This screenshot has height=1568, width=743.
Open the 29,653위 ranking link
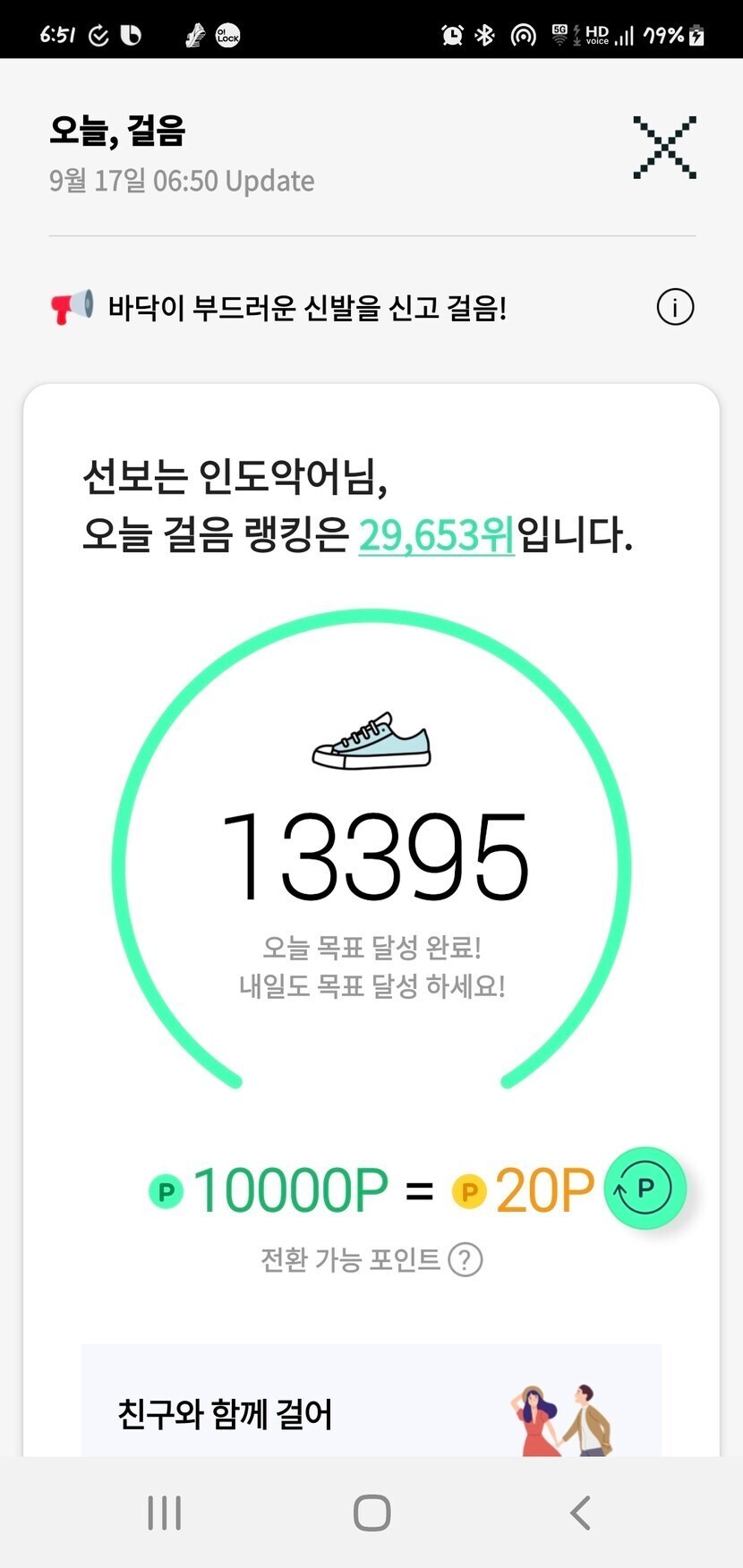[x=436, y=535]
